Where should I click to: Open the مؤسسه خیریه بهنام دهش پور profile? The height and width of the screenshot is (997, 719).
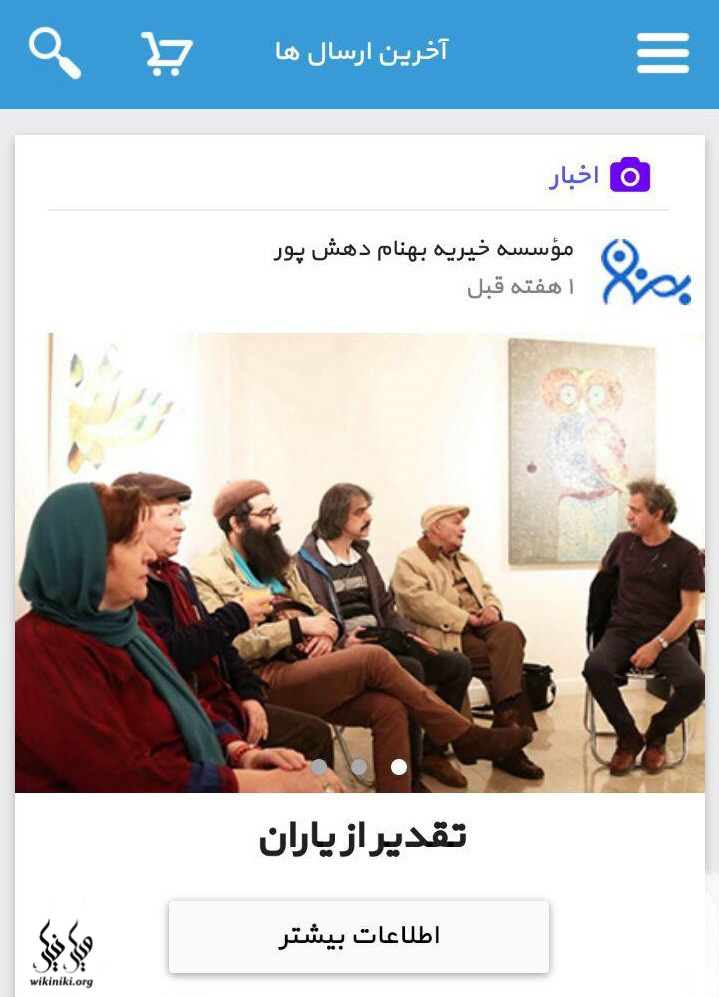click(x=423, y=249)
